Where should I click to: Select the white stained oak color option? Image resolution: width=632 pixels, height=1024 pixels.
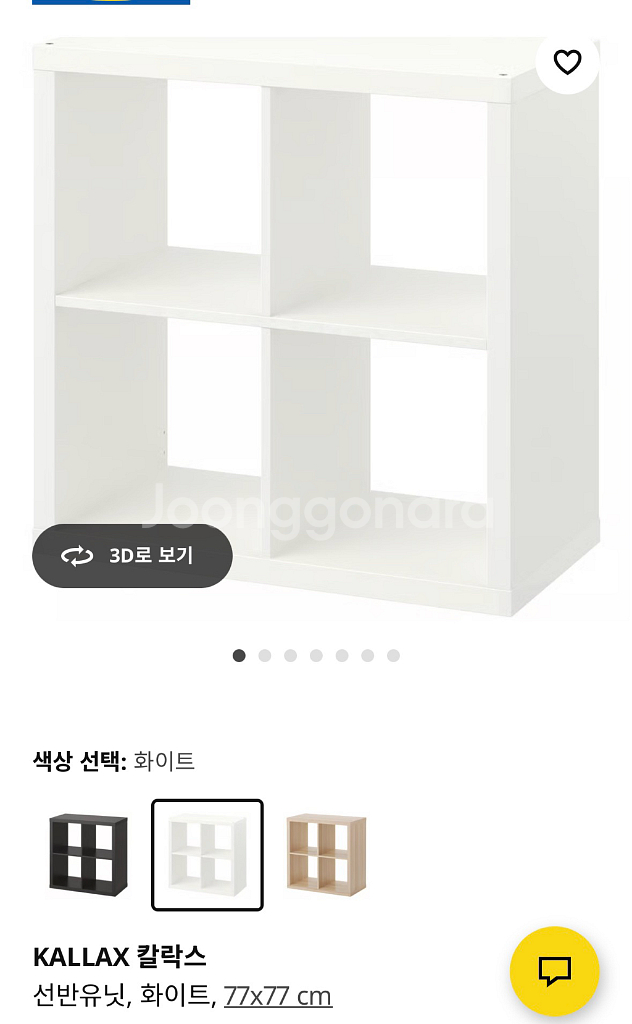pos(326,854)
